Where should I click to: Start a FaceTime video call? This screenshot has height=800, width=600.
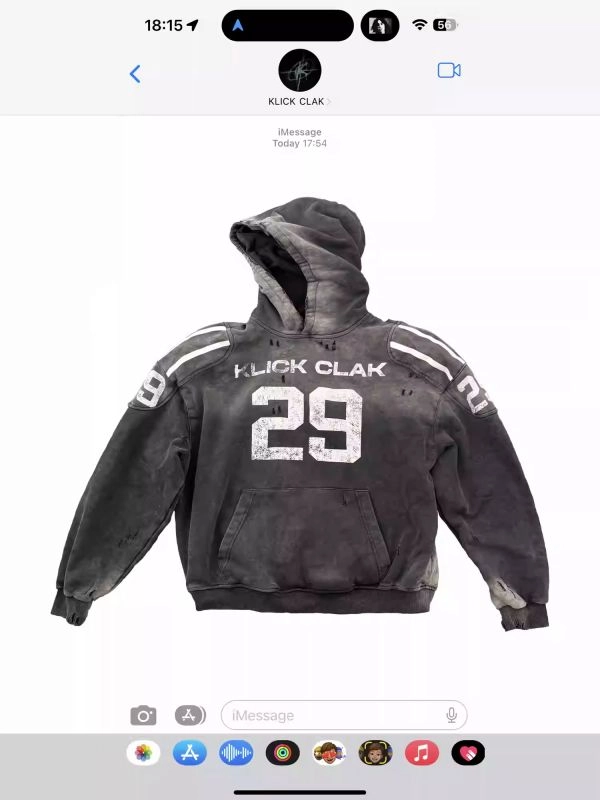pyautogui.click(x=449, y=71)
